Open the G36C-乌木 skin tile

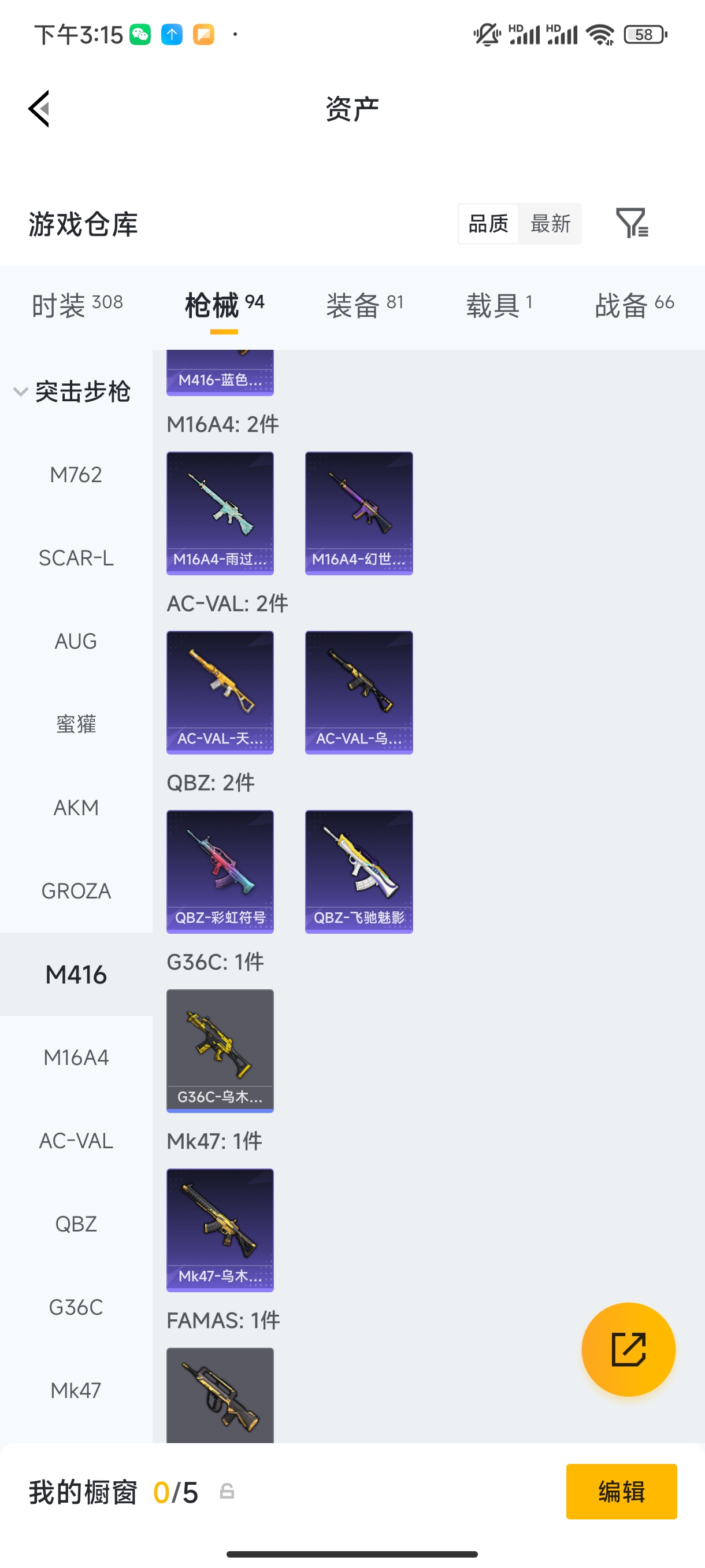pyautogui.click(x=220, y=1051)
